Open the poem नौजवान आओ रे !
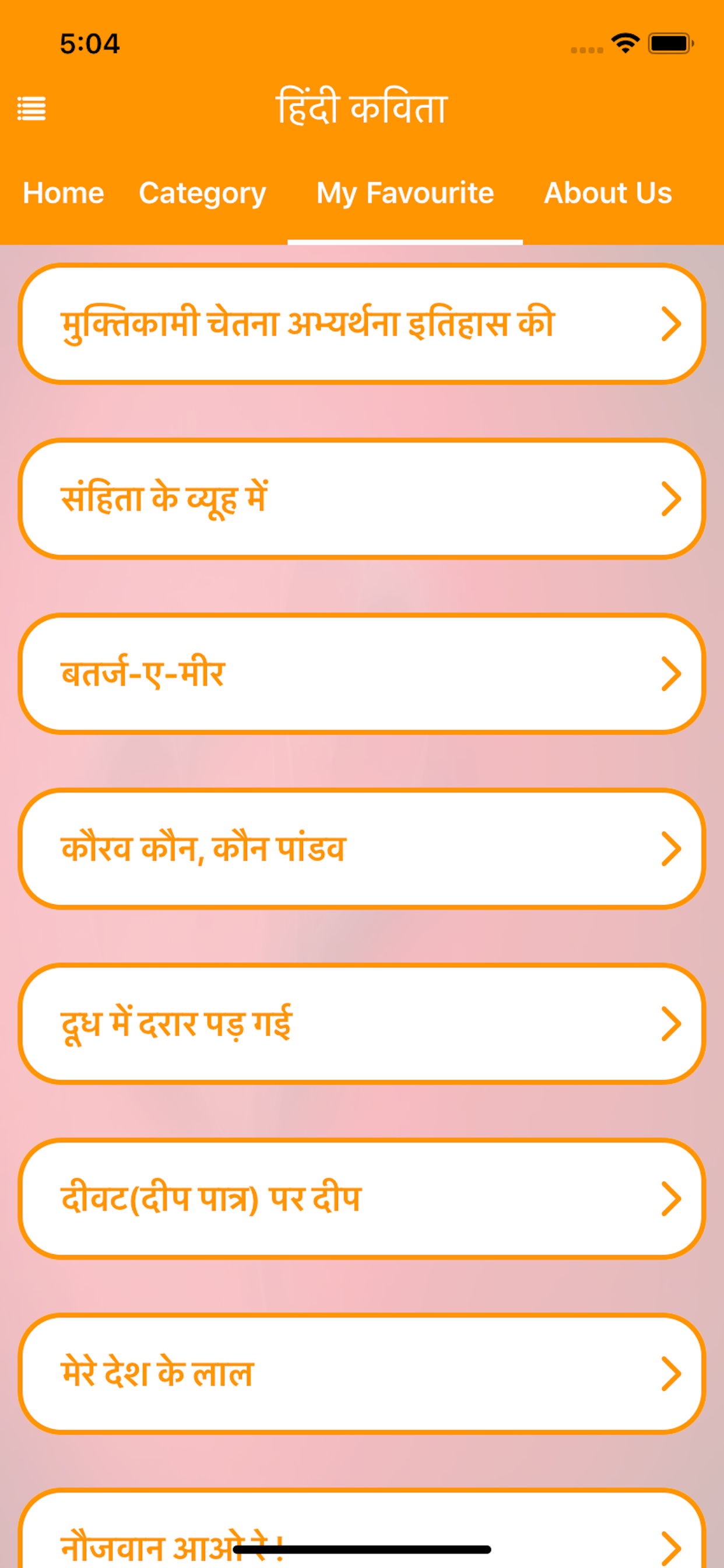Viewport: 724px width, 1568px height. pos(362,1528)
